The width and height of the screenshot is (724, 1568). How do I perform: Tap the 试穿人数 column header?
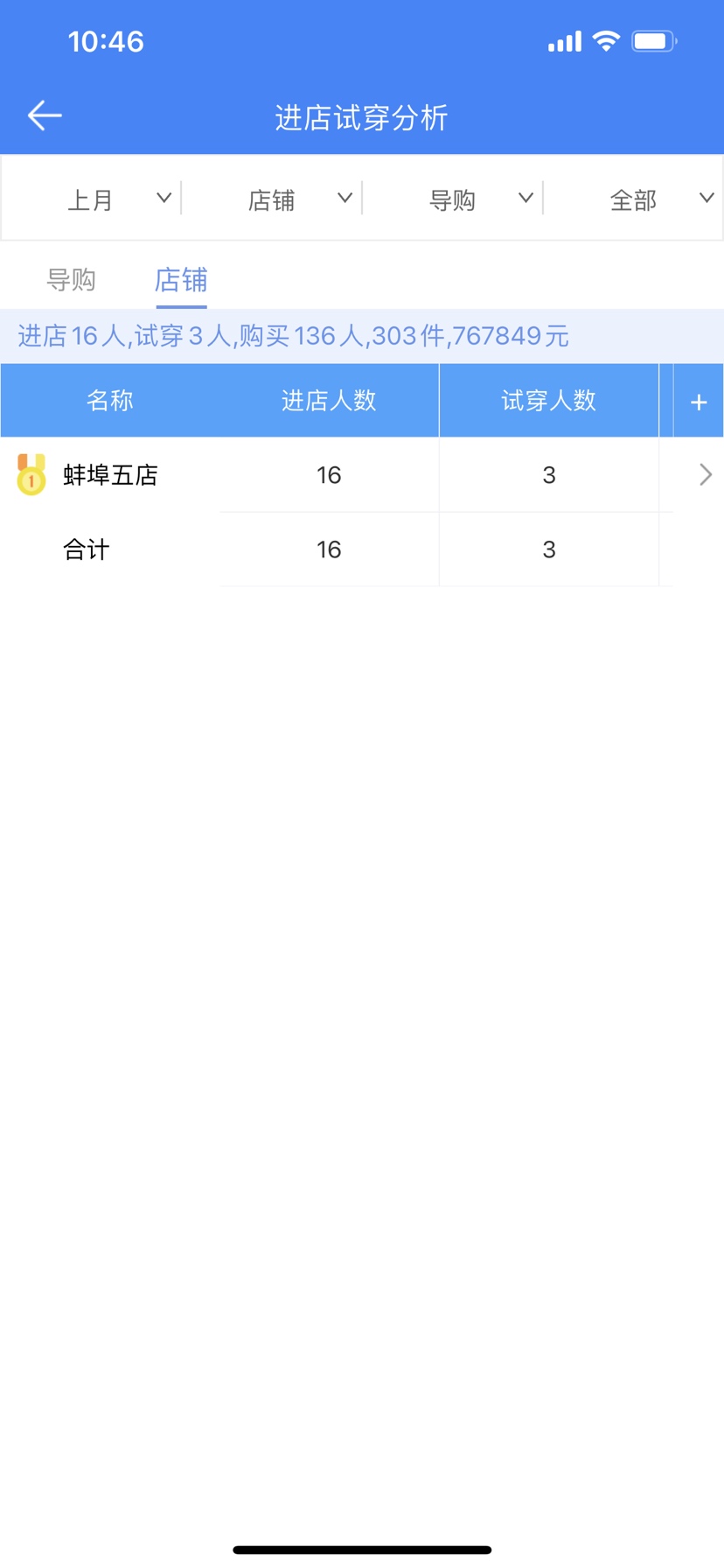[548, 401]
